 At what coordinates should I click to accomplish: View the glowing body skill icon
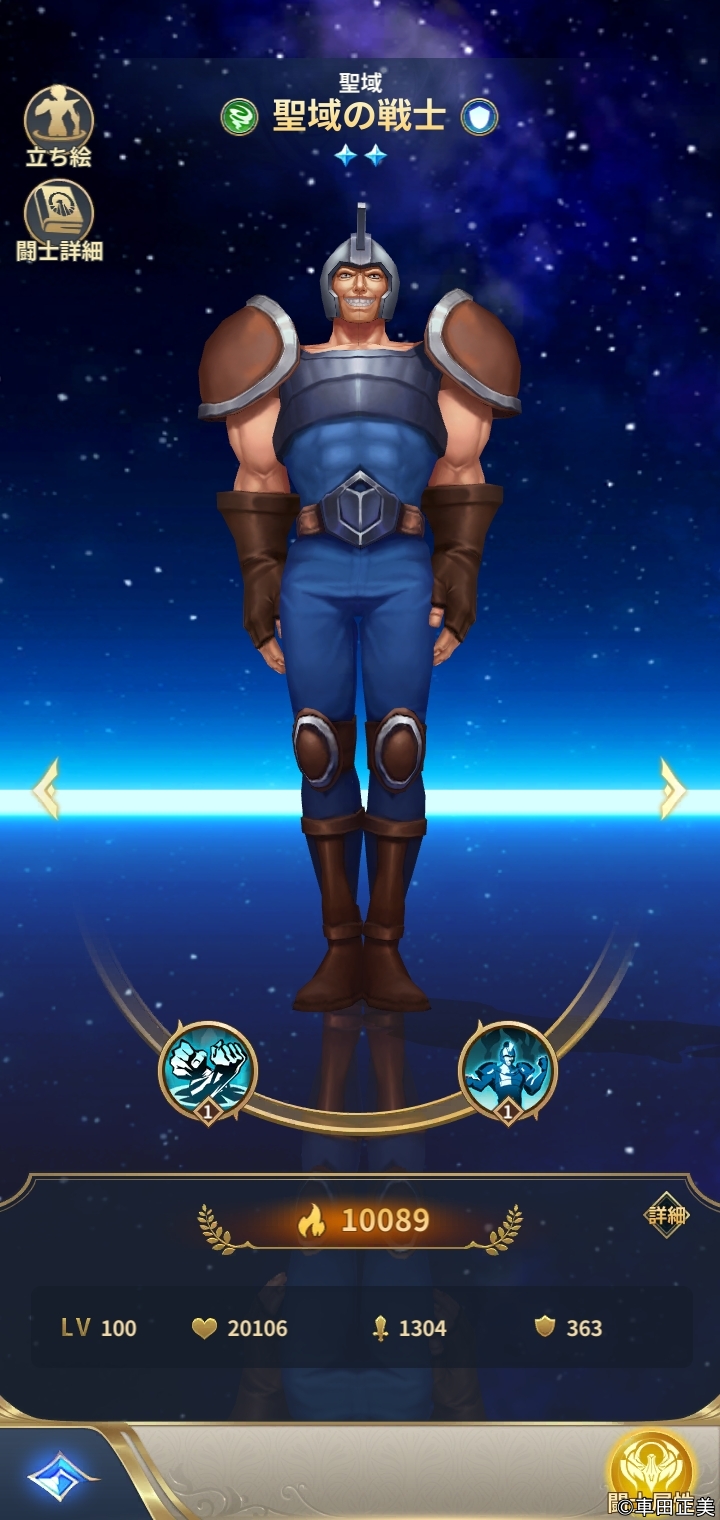tap(508, 1070)
